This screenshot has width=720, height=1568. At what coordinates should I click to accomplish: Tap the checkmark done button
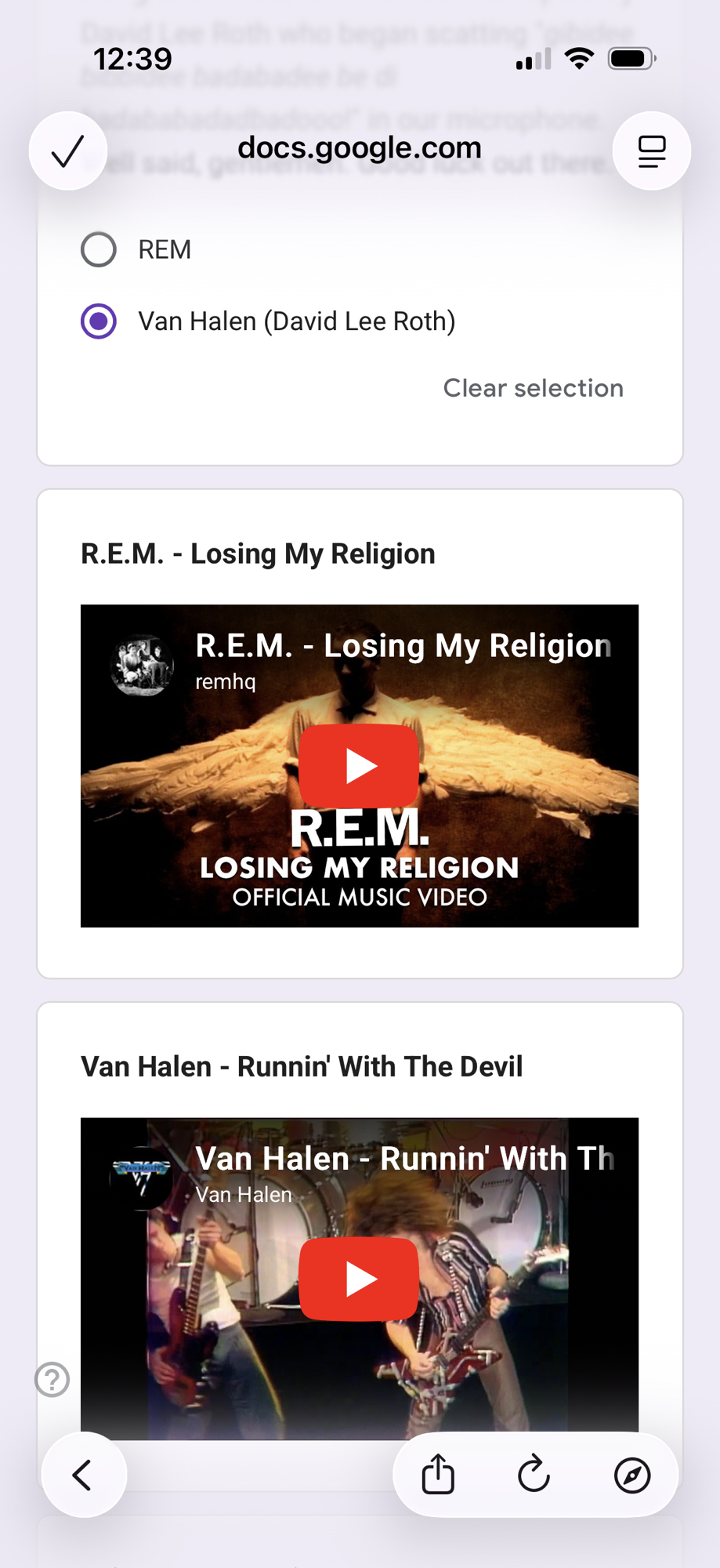[68, 151]
